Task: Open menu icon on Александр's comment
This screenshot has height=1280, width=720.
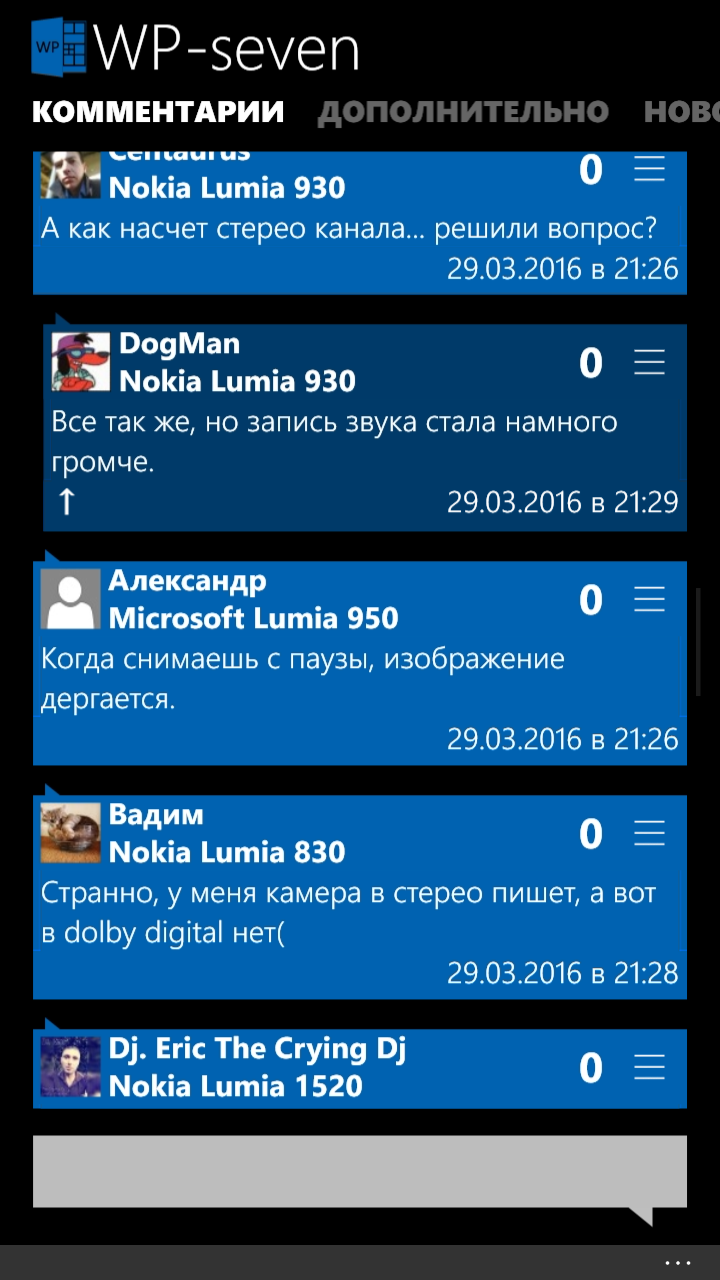Action: (x=650, y=599)
